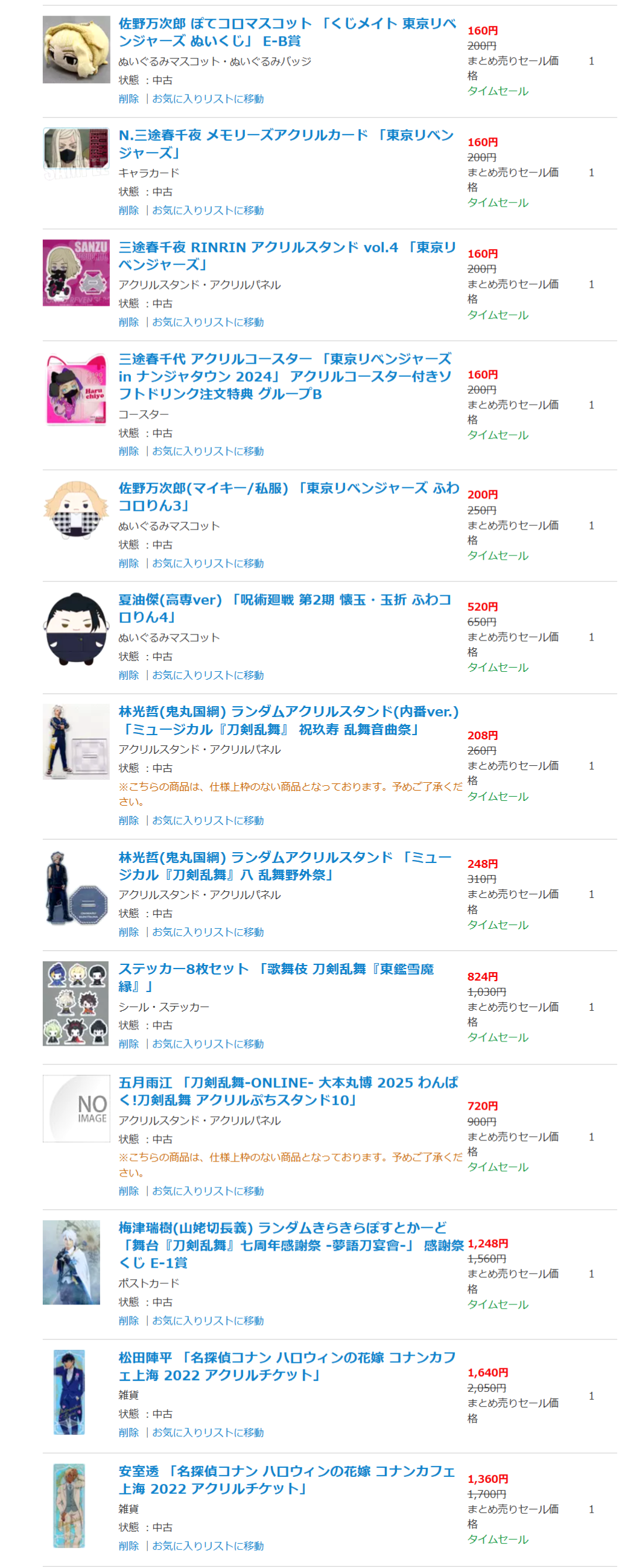
Task: Remove 安室透 アクリルチケット from cart
Action: pyautogui.click(x=129, y=1546)
